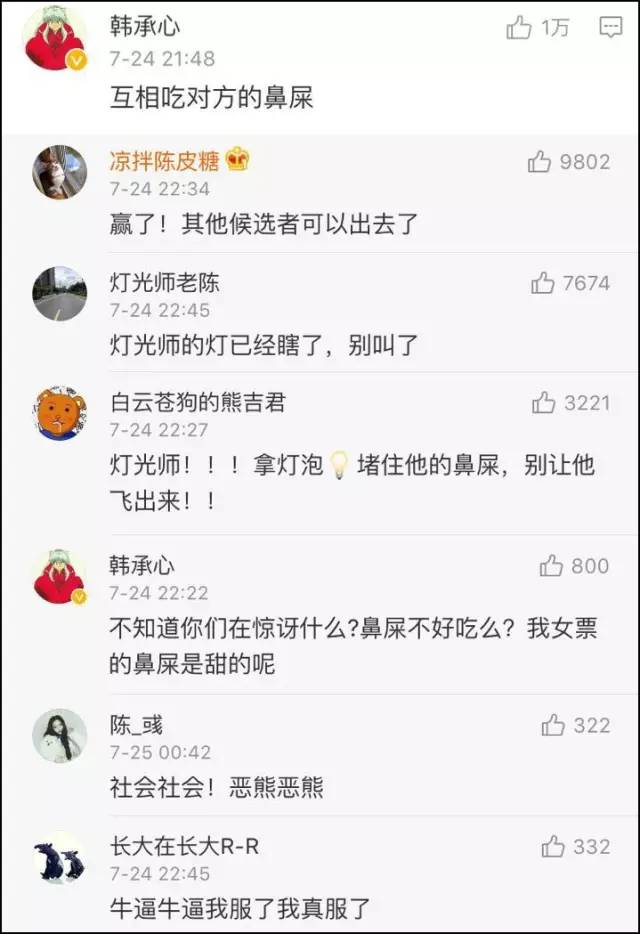The width and height of the screenshot is (640, 934).
Task: Like 凉拌陈皮糖's comment
Action: click(540, 162)
